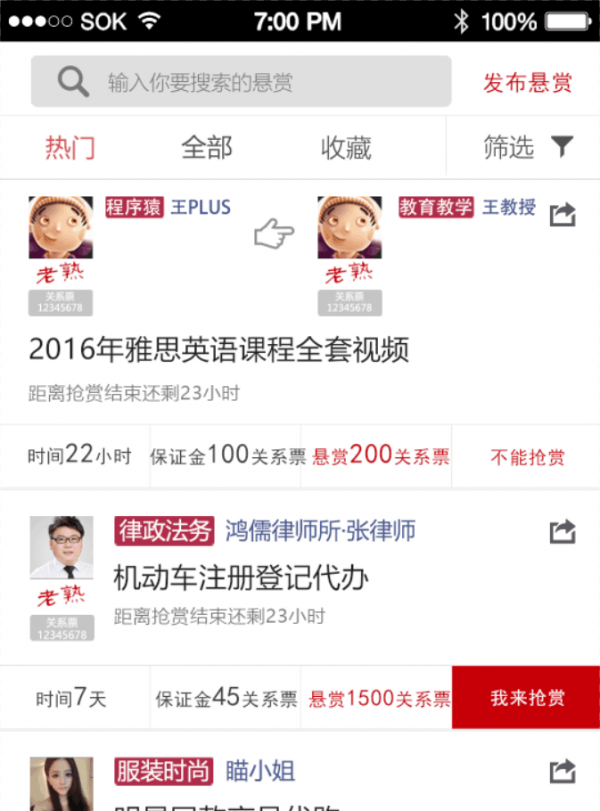Open the 2016年雅思英语课程全套视频 bounty
Image resolution: width=600 pixels, height=811 pixels.
[219, 349]
